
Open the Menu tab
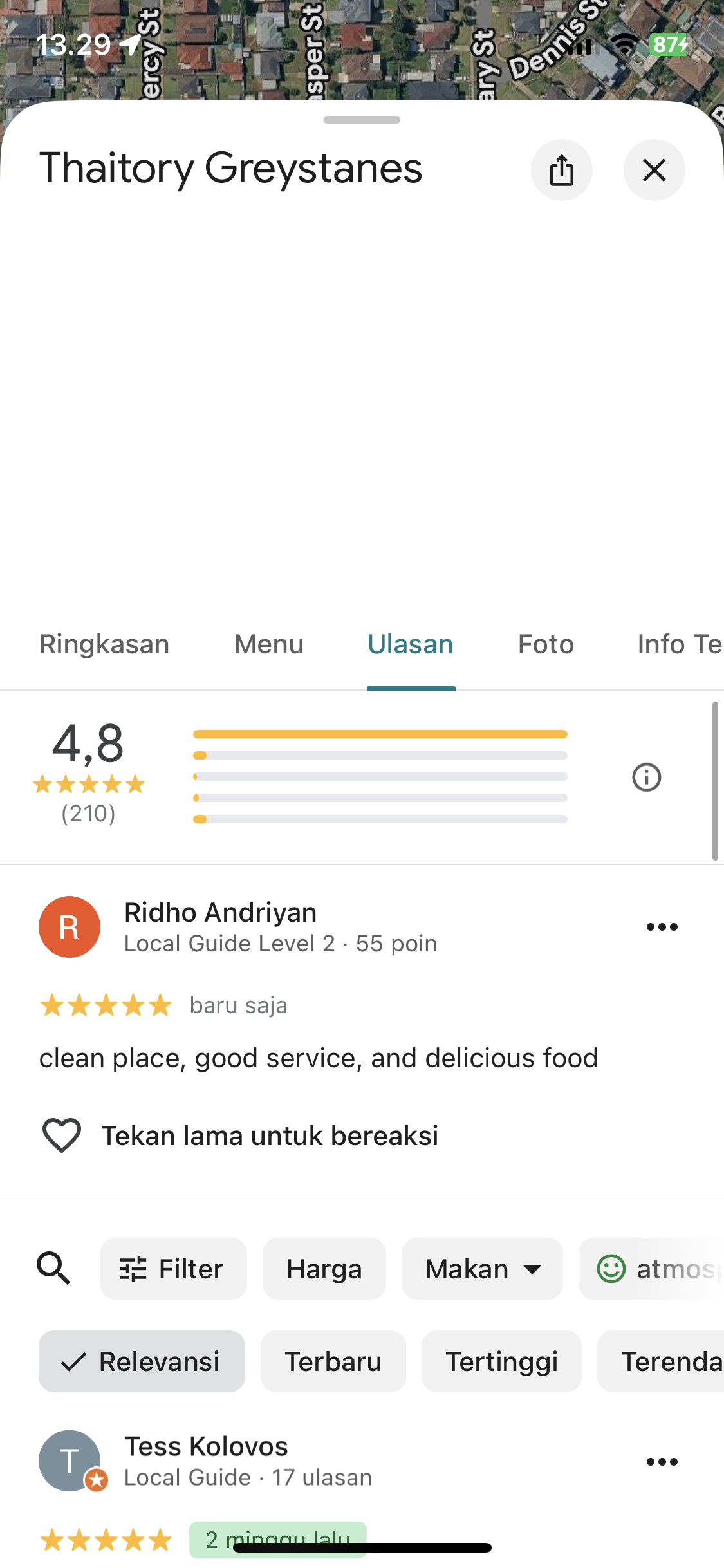coord(269,644)
